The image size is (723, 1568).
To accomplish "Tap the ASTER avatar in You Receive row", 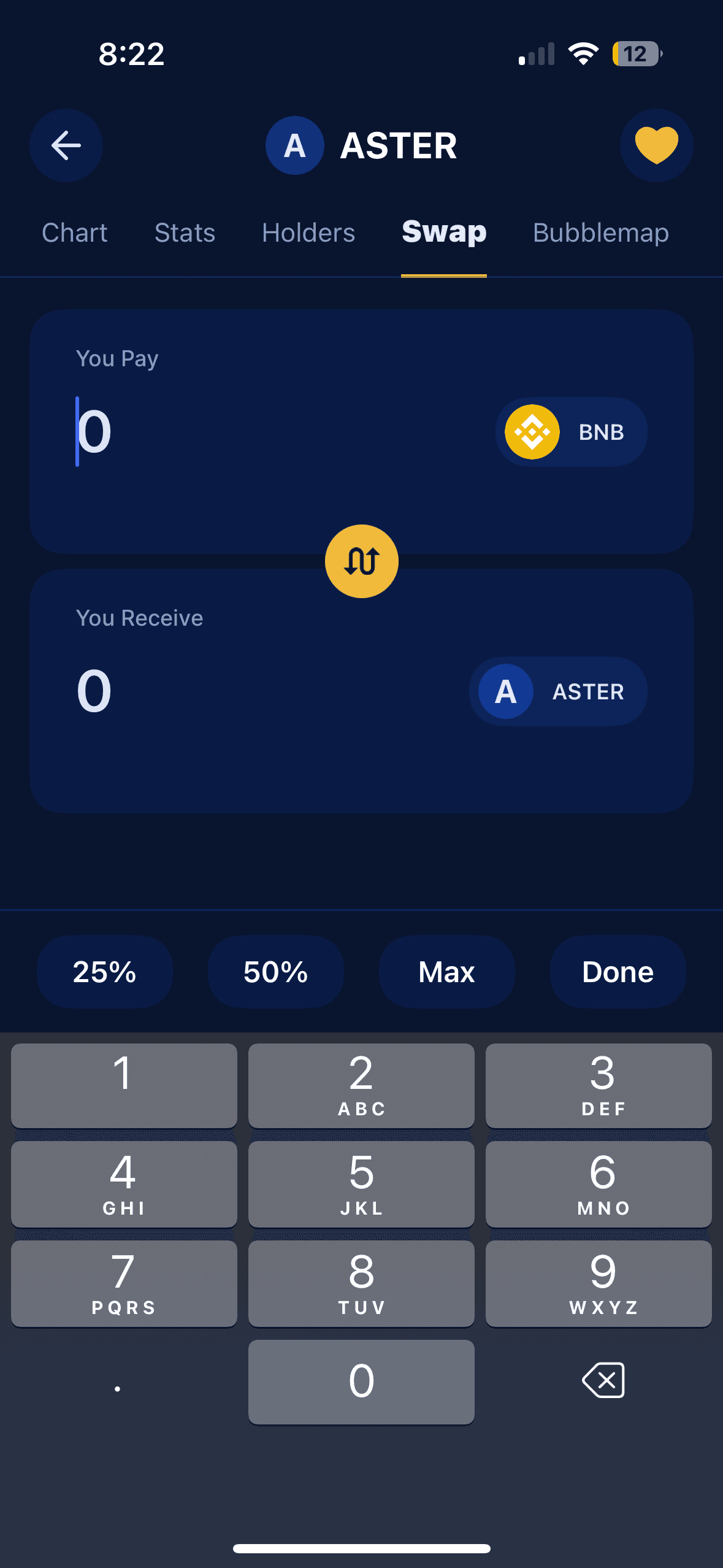I will (x=504, y=691).
